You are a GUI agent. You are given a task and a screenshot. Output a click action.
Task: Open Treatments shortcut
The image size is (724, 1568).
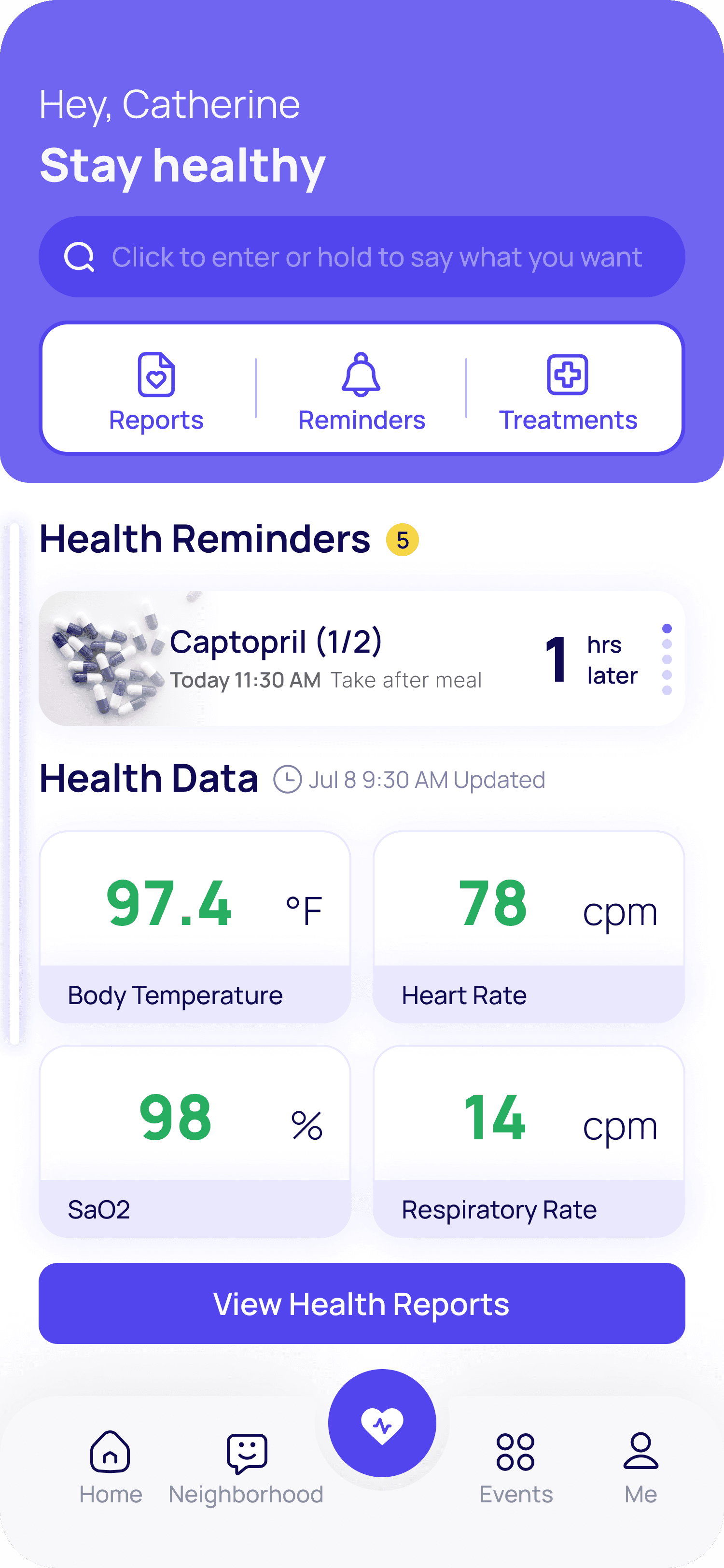tap(568, 392)
